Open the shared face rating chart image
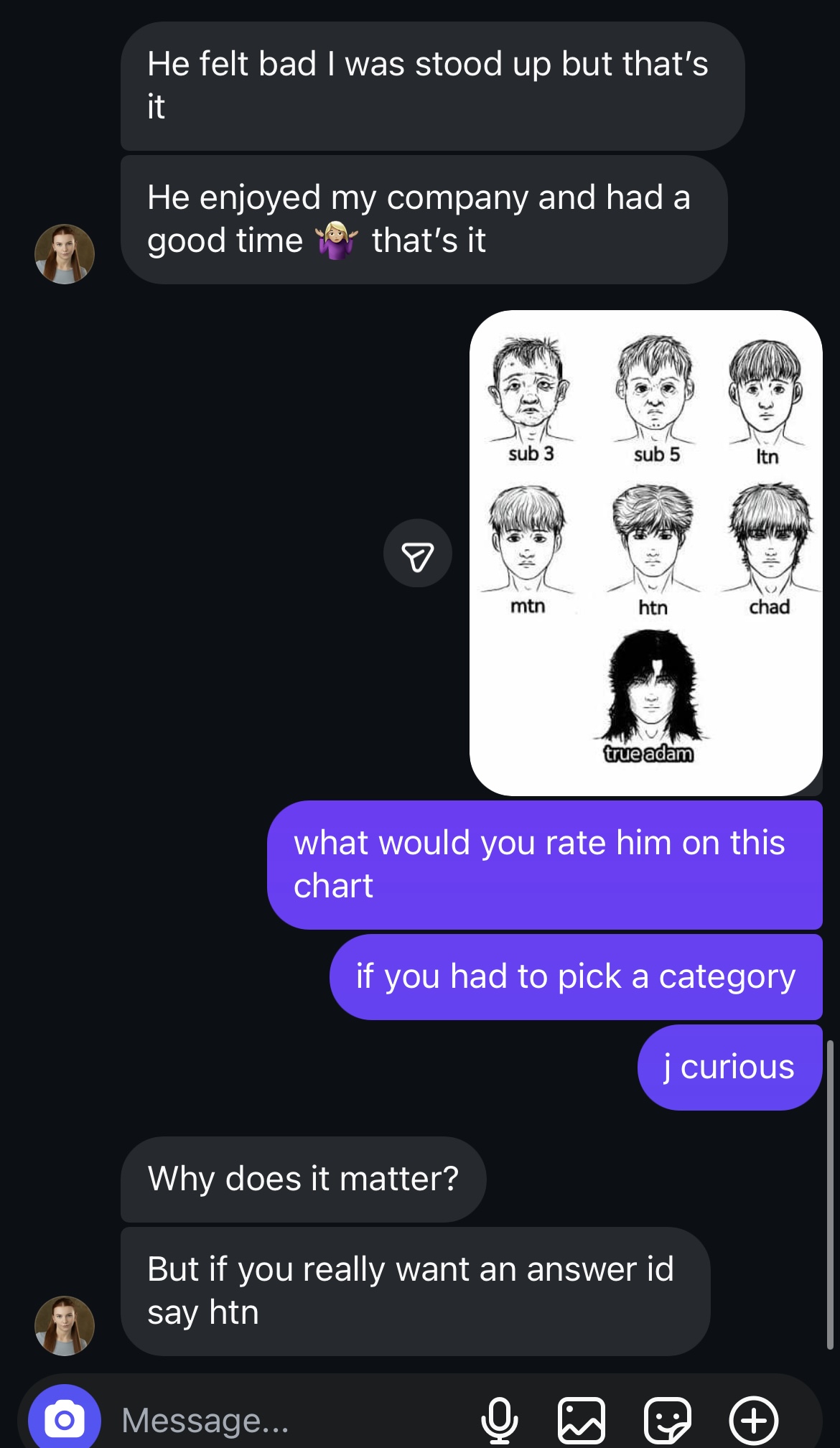840x1448 pixels. pyautogui.click(x=645, y=552)
